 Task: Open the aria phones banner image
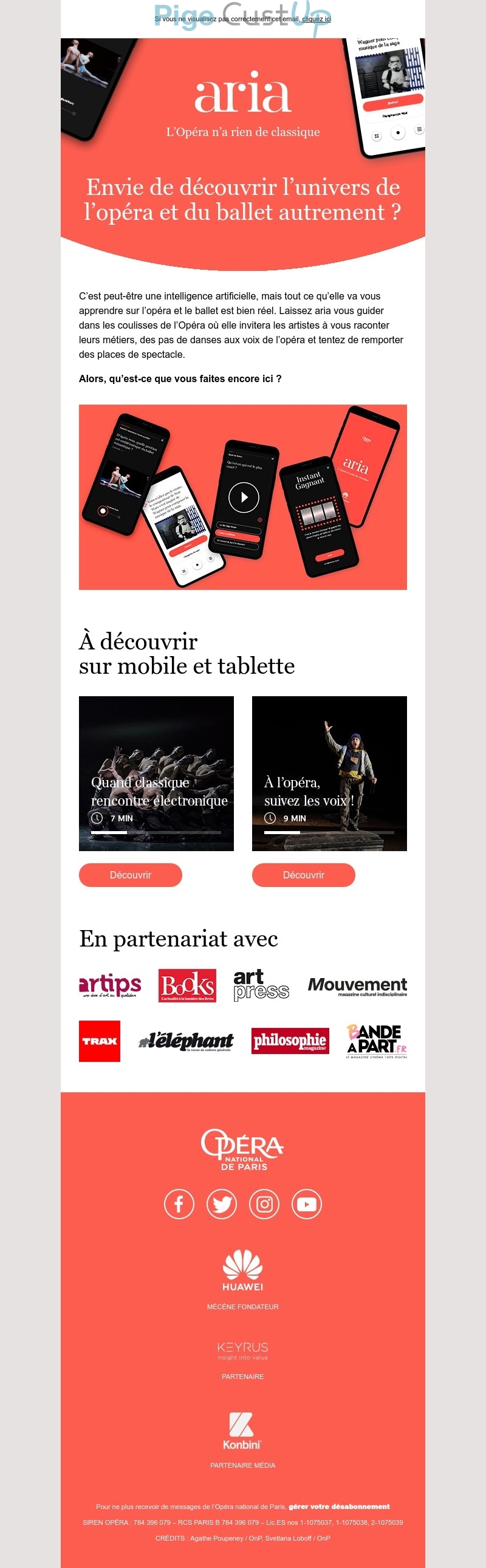coord(242,497)
